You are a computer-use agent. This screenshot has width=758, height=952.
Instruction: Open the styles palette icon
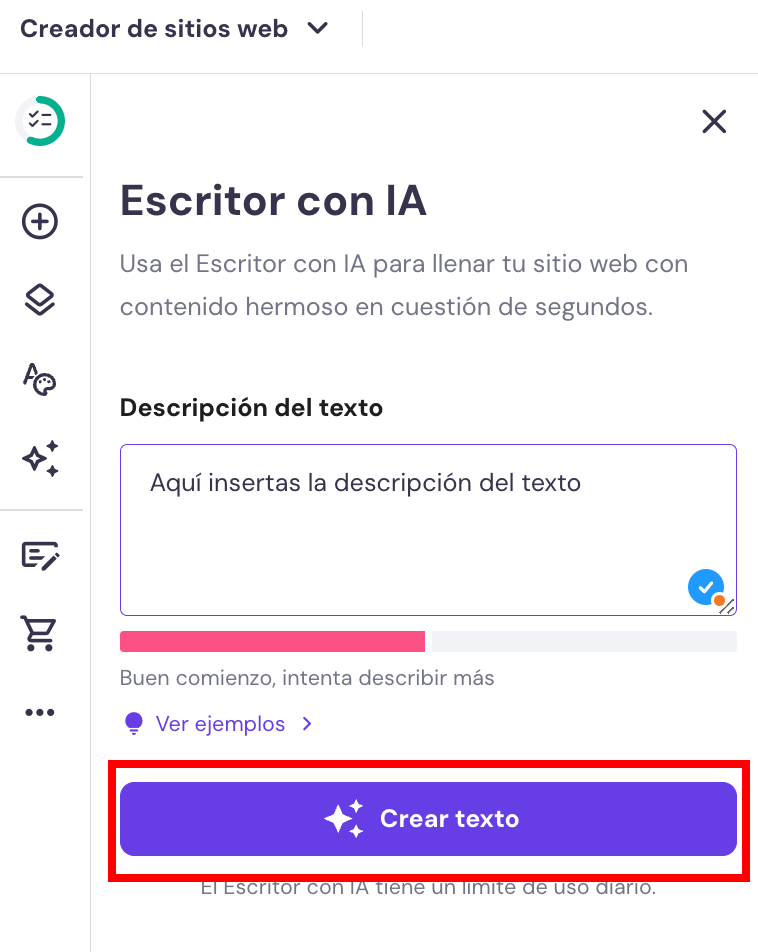[x=40, y=380]
